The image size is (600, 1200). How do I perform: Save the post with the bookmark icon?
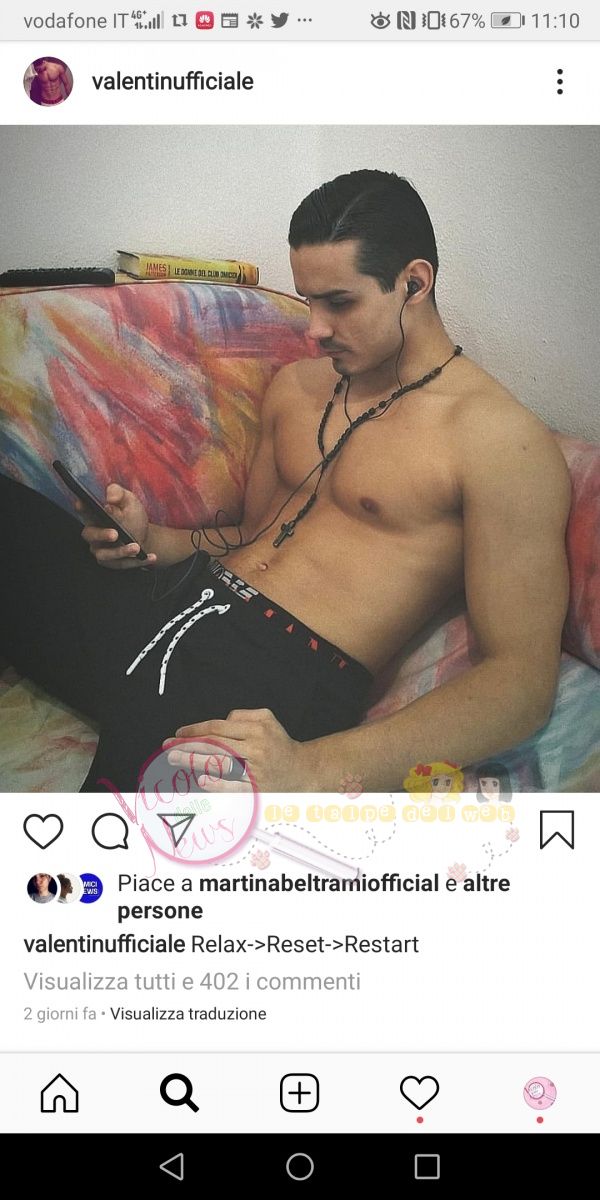[x=557, y=829]
